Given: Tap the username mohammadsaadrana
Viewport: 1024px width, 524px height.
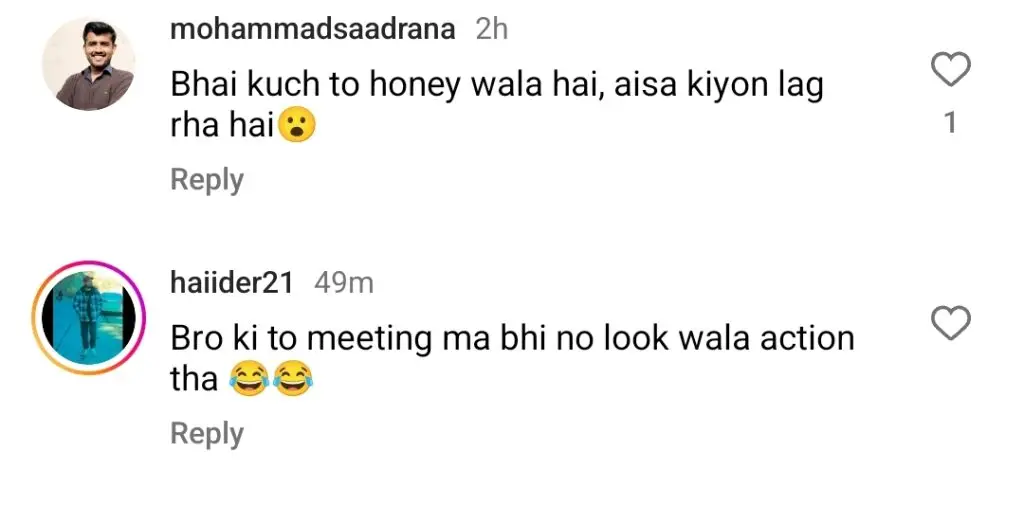Looking at the screenshot, I should pyautogui.click(x=312, y=29).
